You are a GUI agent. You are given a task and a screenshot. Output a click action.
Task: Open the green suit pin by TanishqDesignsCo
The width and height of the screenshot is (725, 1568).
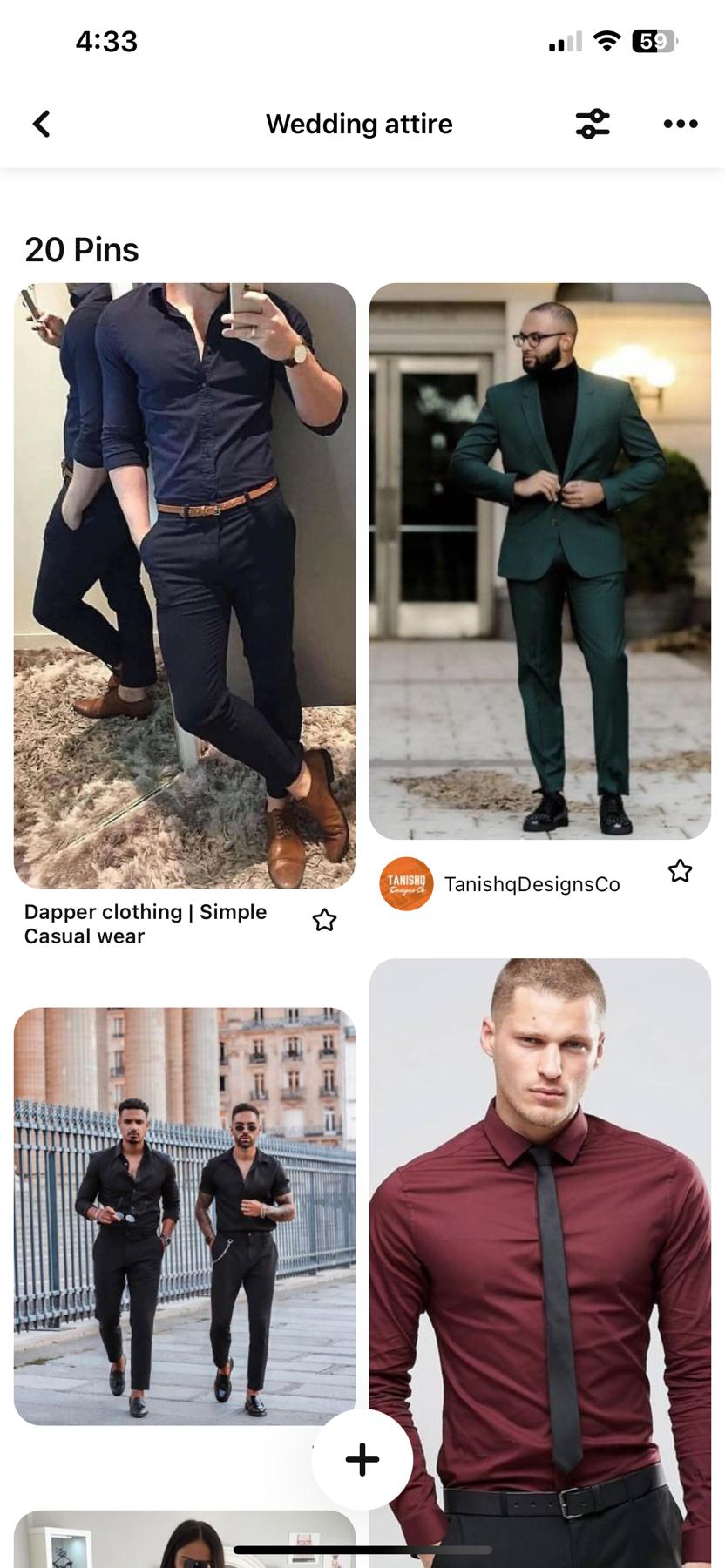click(x=539, y=561)
